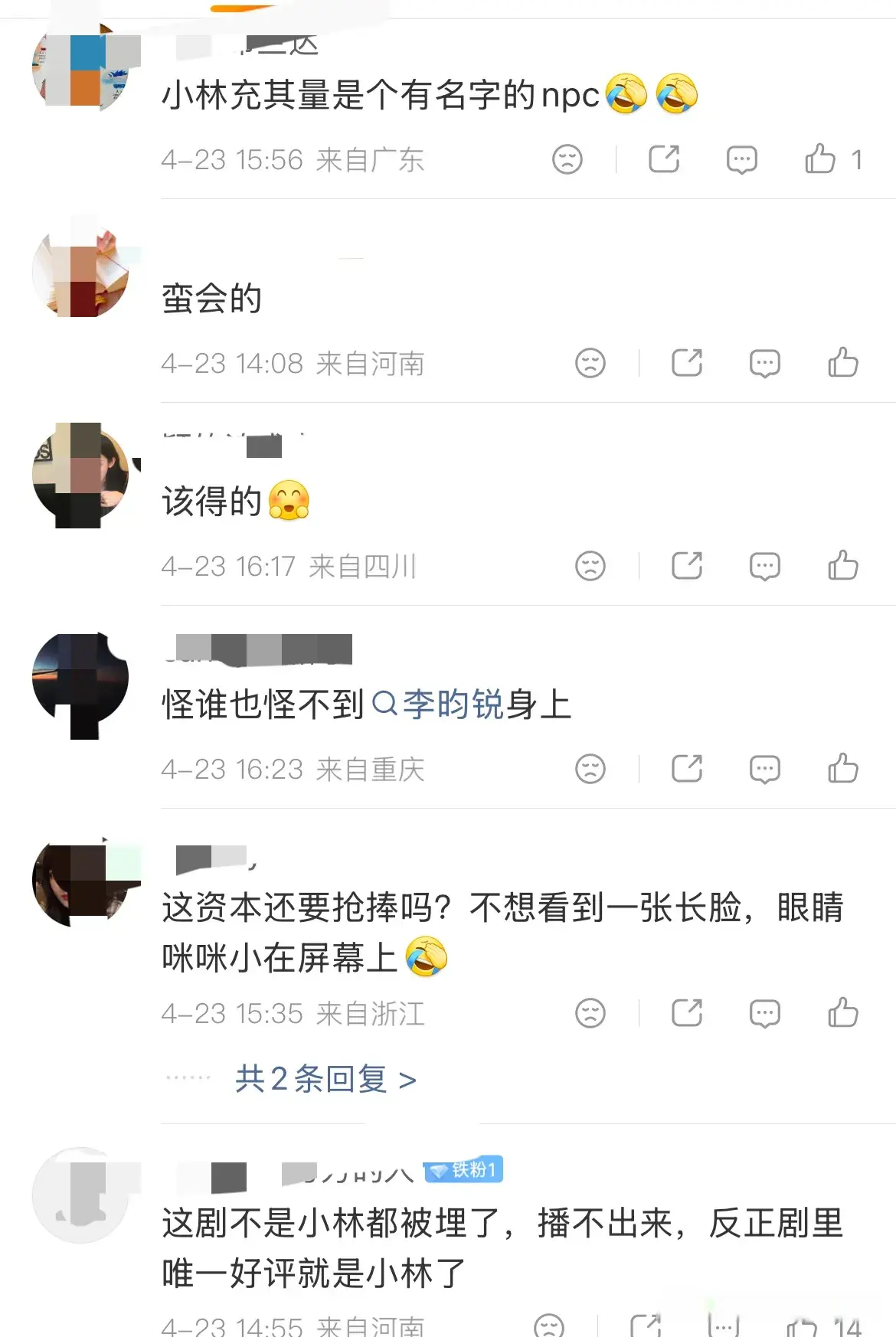Open avatar of the 该得的 commenter
This screenshot has height=1337, width=896.
click(x=80, y=475)
